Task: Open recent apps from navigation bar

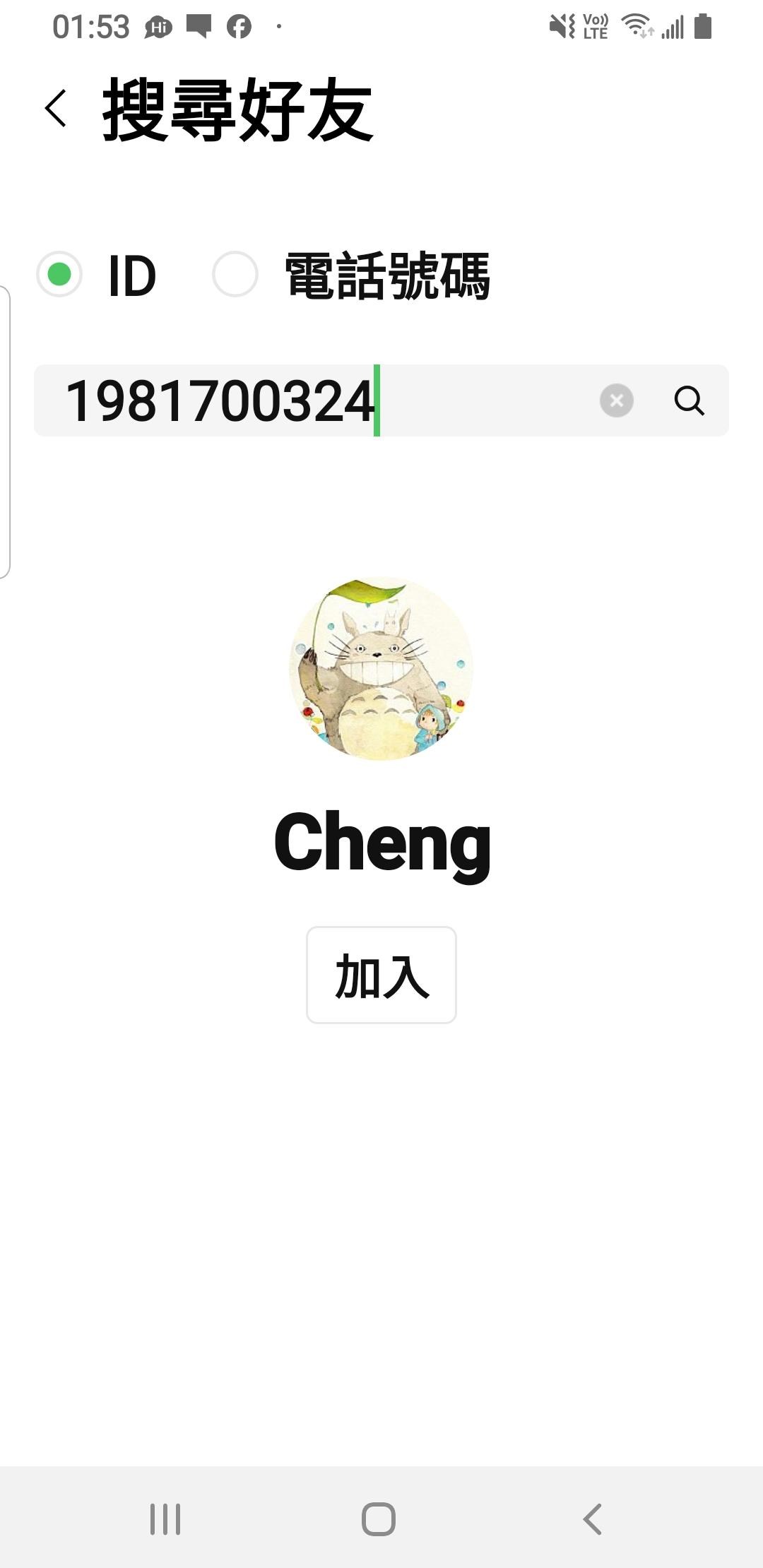Action: pos(165,1519)
